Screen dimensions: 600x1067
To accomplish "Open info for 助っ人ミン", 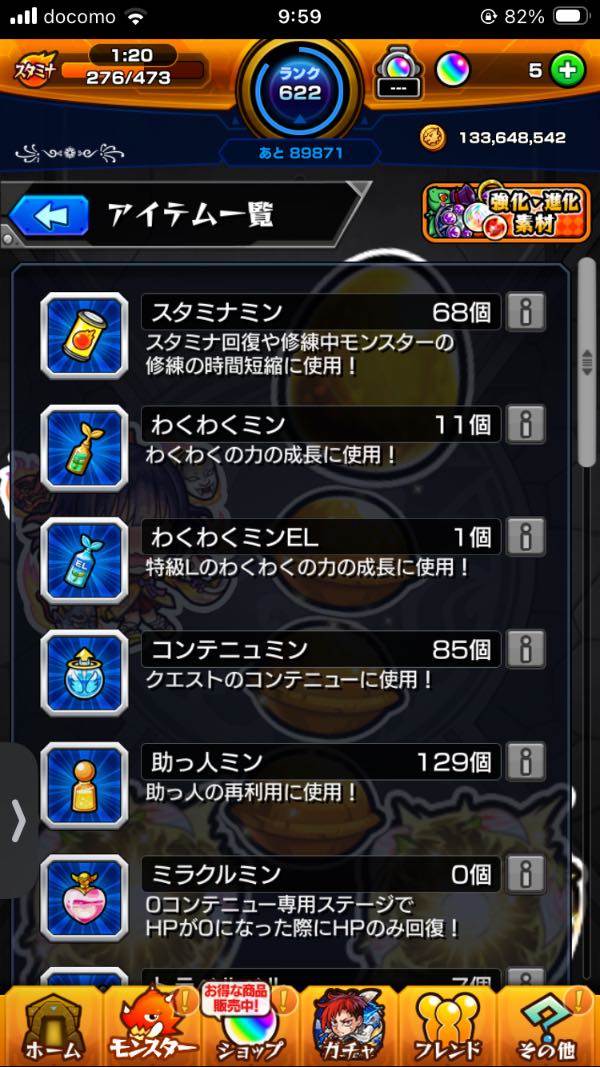I will pyautogui.click(x=525, y=762).
